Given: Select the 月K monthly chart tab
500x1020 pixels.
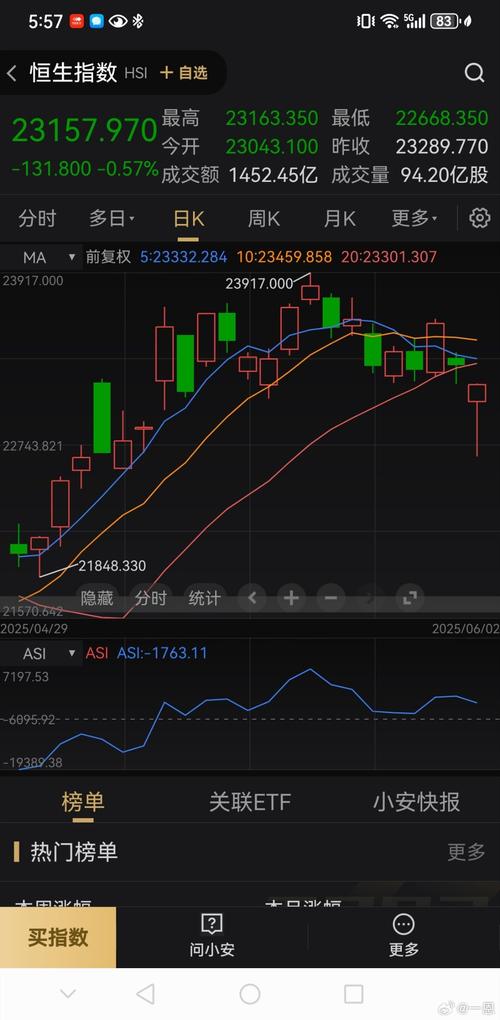Looking at the screenshot, I should [x=339, y=219].
